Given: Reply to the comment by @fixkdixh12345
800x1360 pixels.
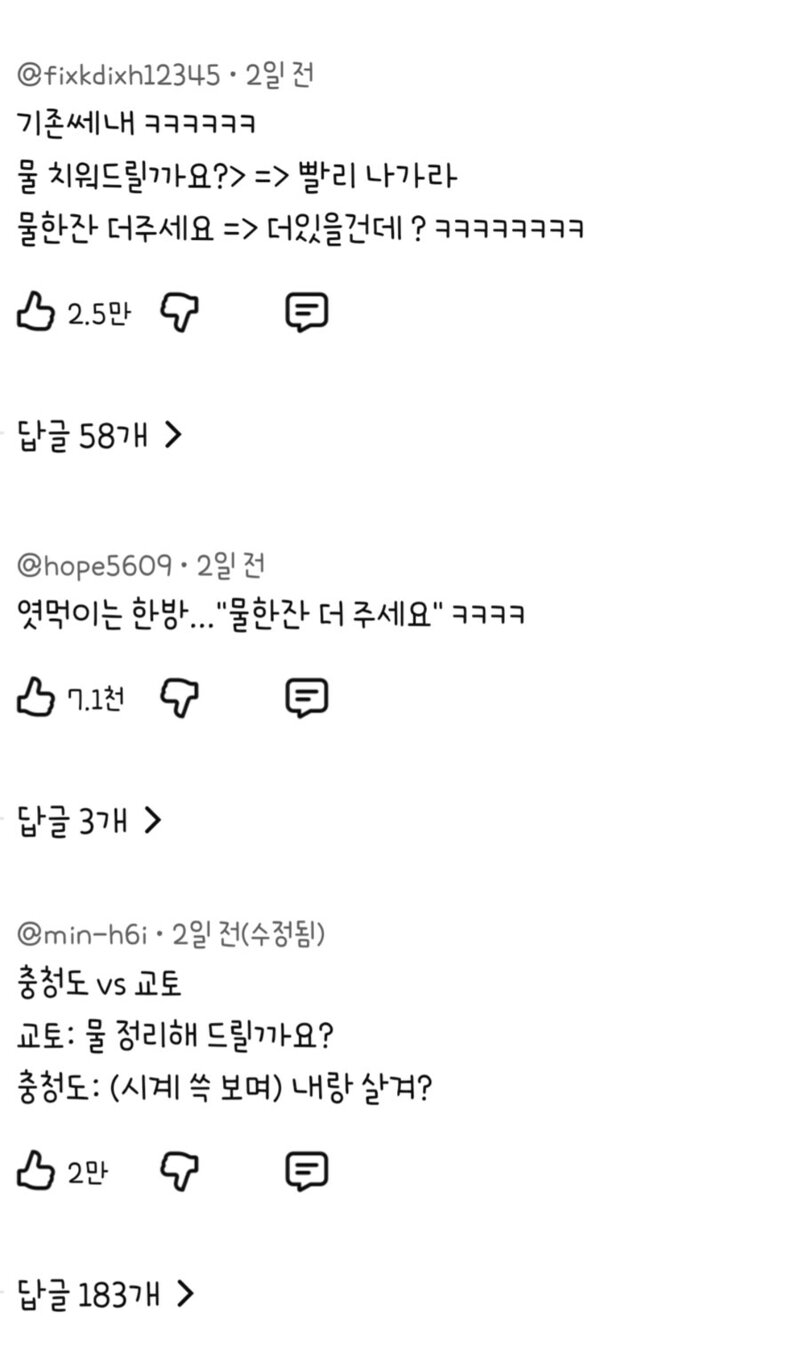Looking at the screenshot, I should click(307, 313).
